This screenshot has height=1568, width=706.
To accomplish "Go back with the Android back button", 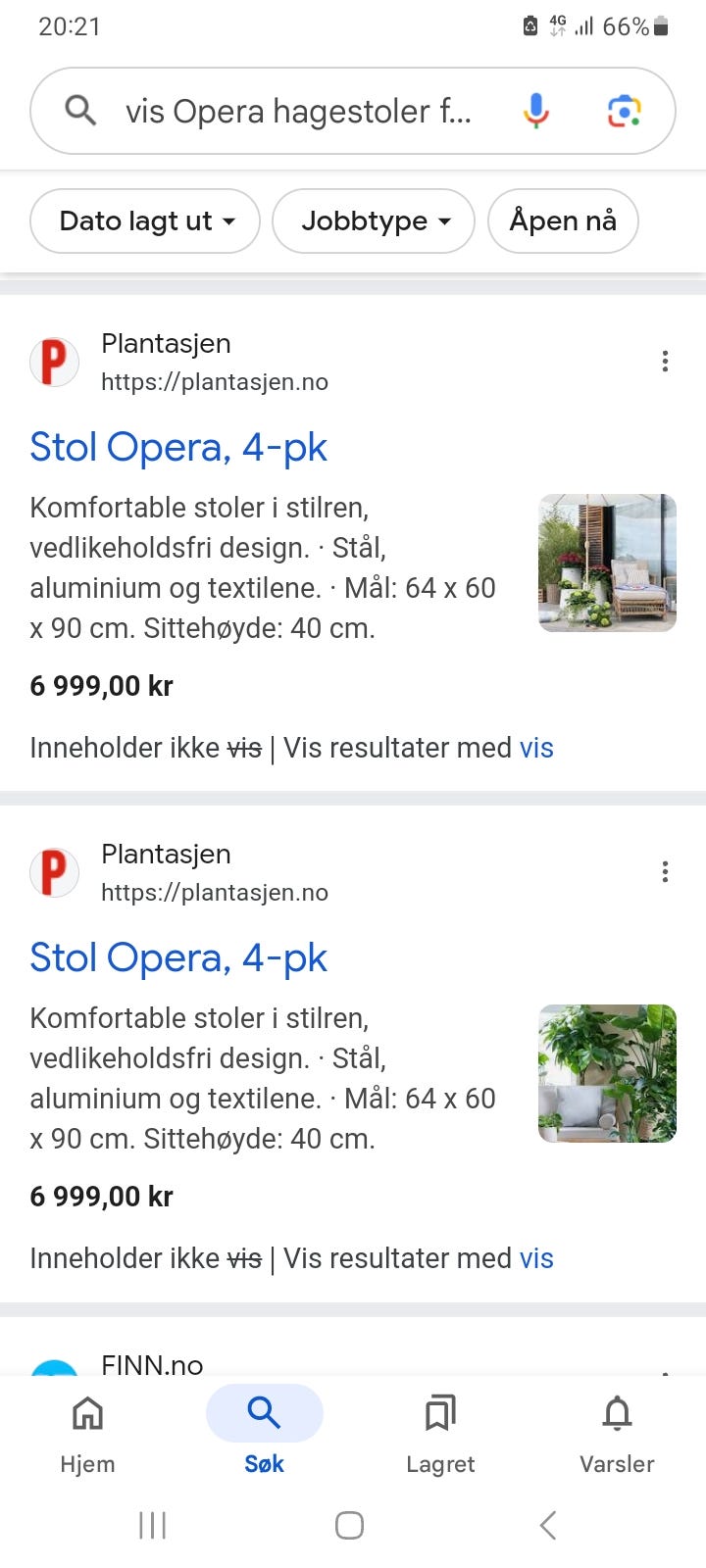I will (x=547, y=1525).
